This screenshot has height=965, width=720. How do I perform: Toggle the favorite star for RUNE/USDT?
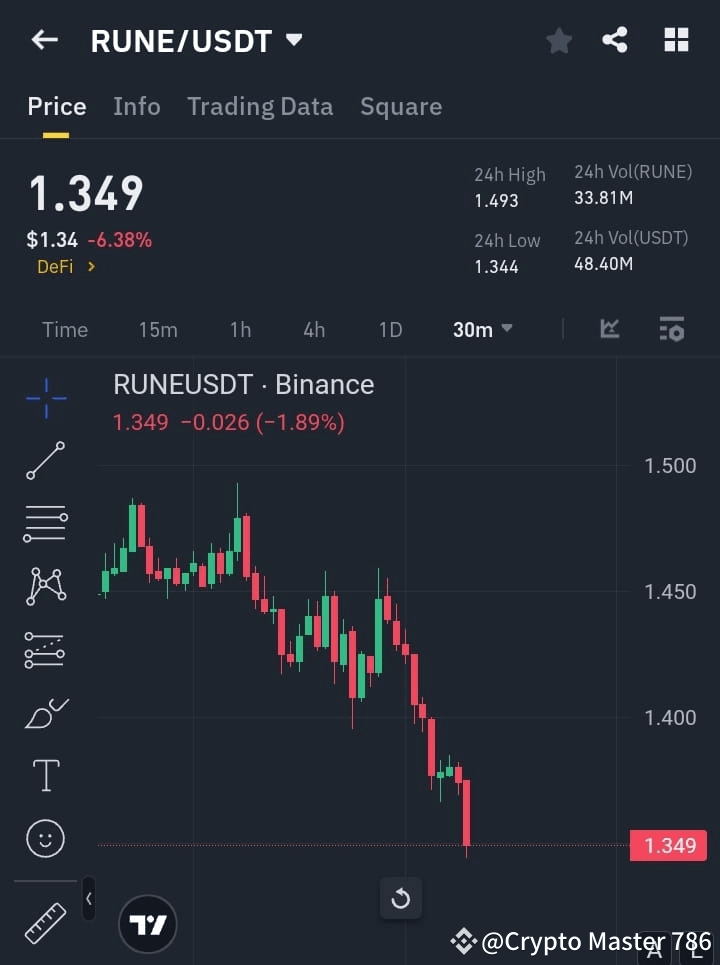pos(559,40)
